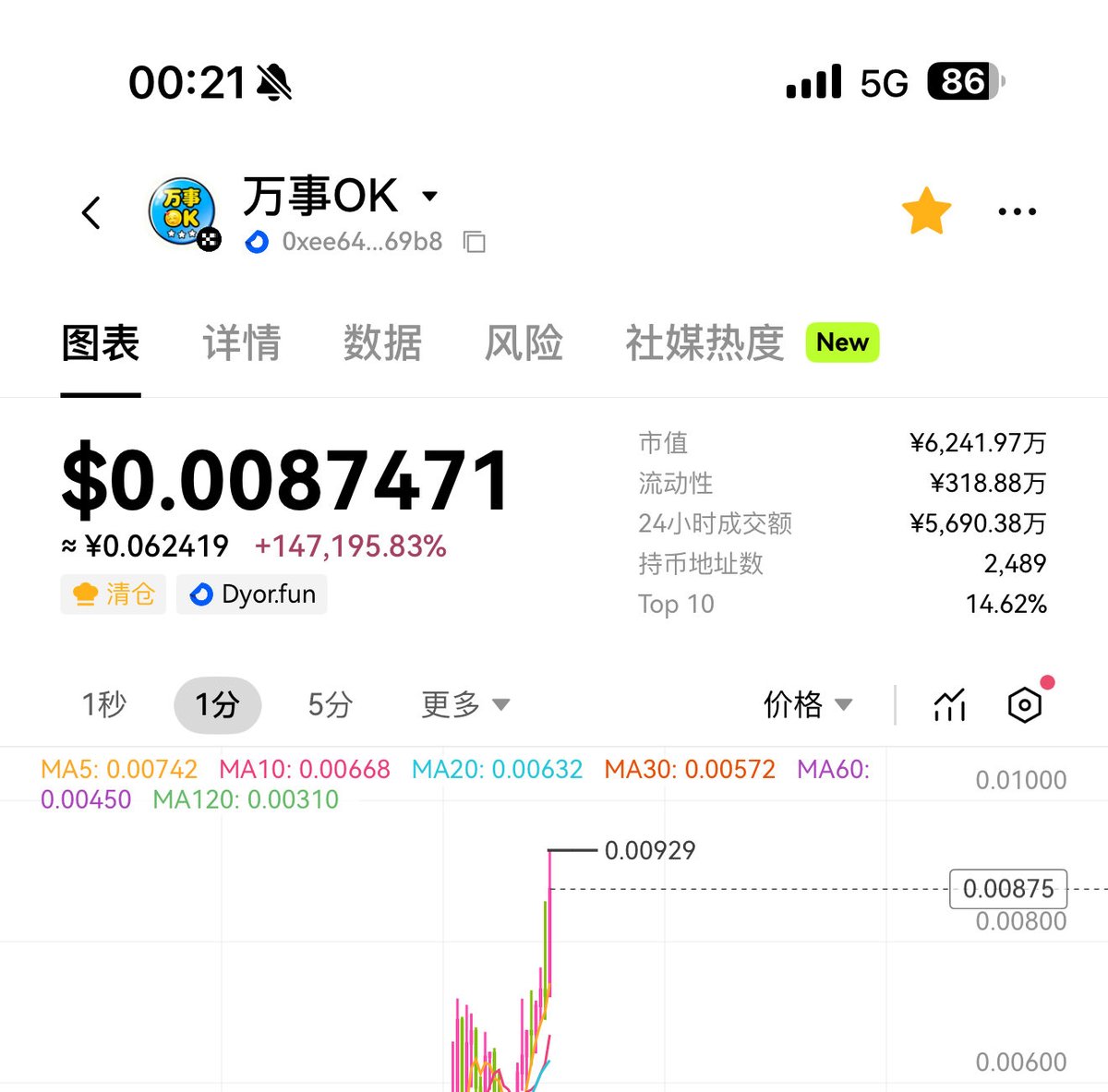Open the 风险 tab
The image size is (1108, 1092).
tap(524, 343)
